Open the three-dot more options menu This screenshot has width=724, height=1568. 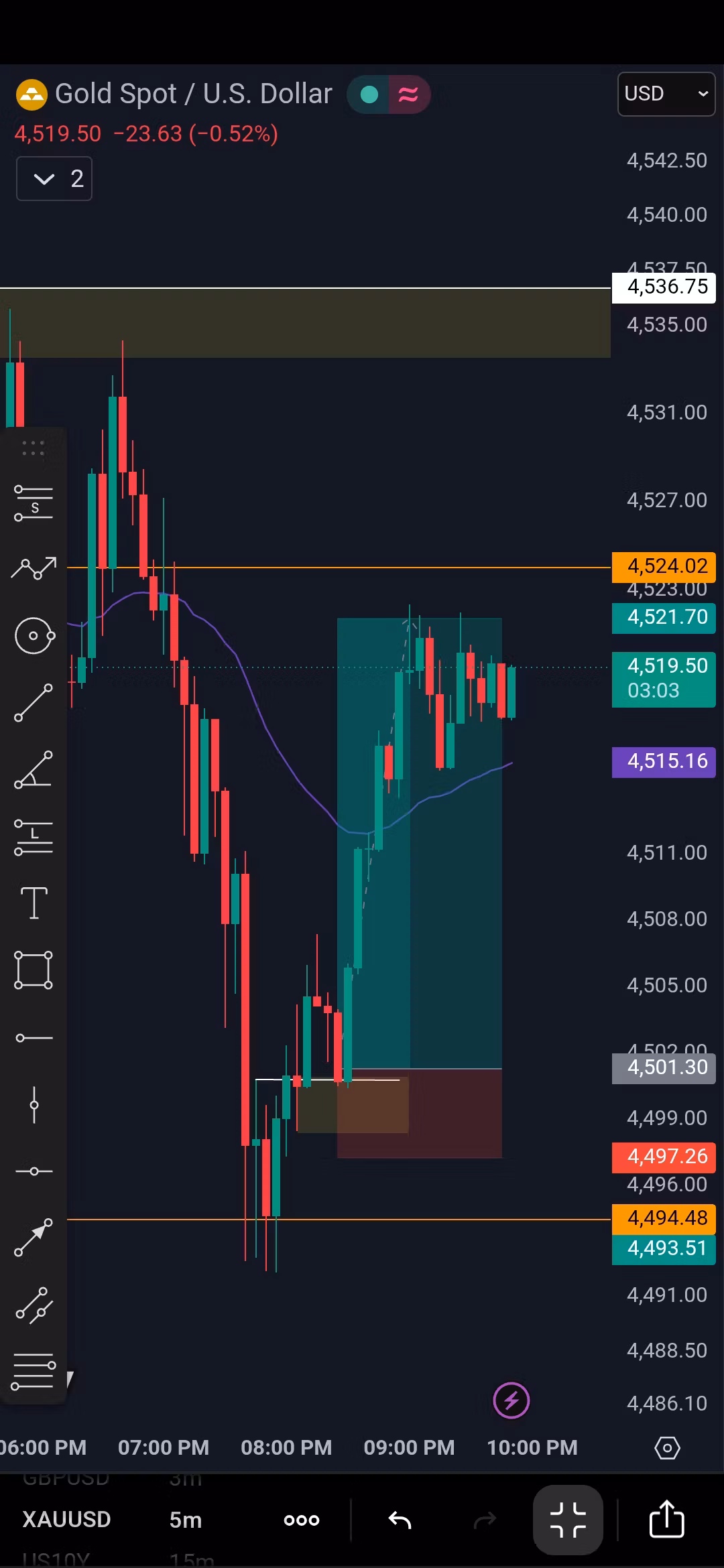302,1520
